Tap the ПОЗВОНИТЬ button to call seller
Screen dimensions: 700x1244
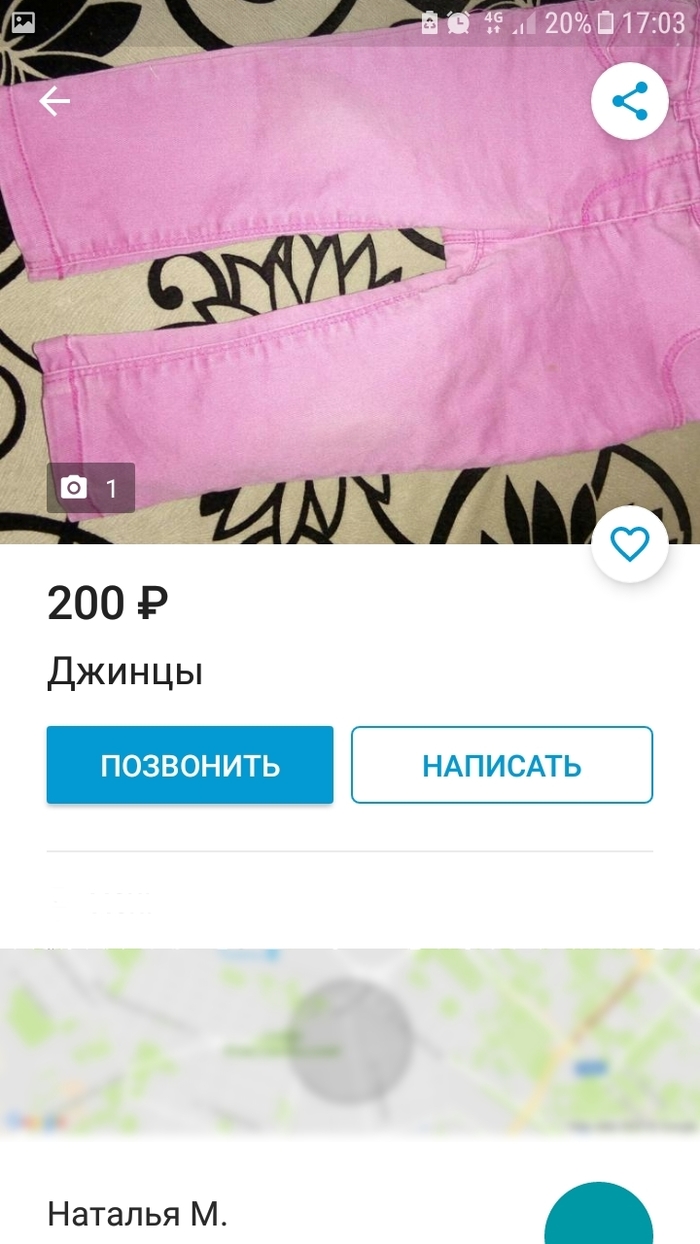(x=190, y=765)
